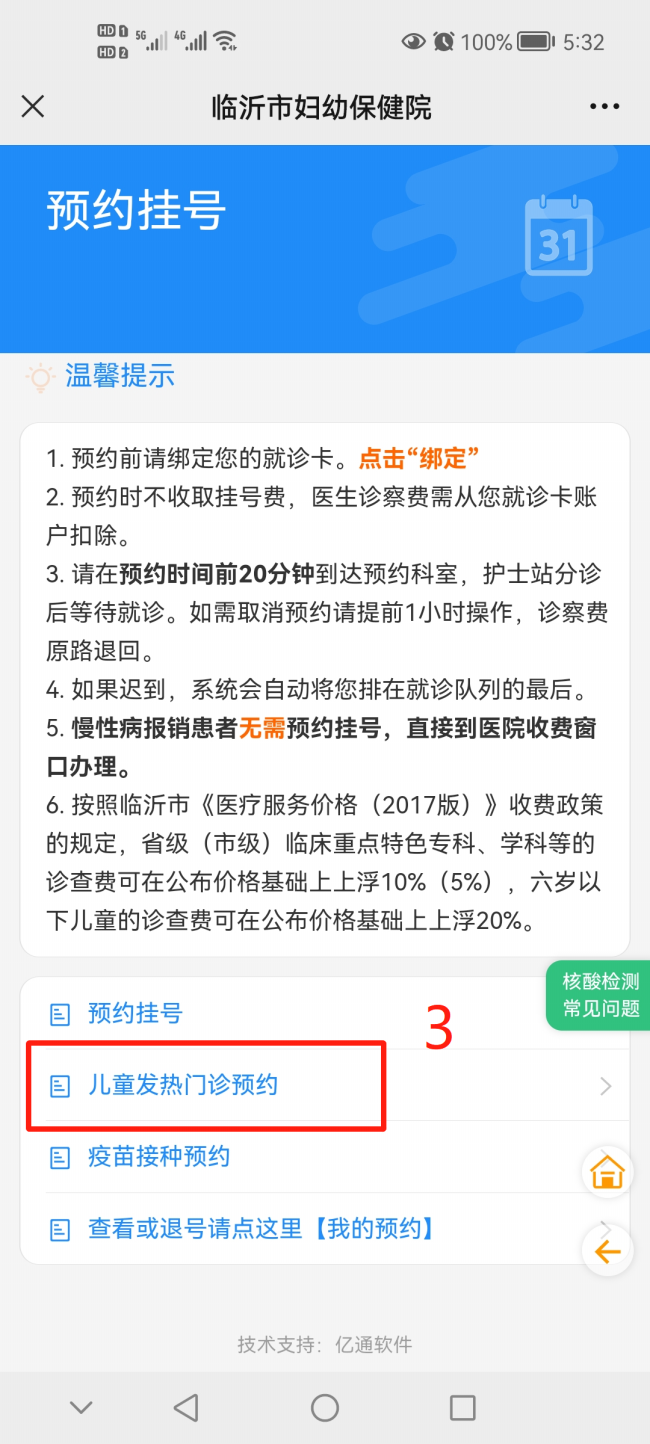Close the hospital mini-program page
This screenshot has height=1444, width=650.
pos(33,107)
